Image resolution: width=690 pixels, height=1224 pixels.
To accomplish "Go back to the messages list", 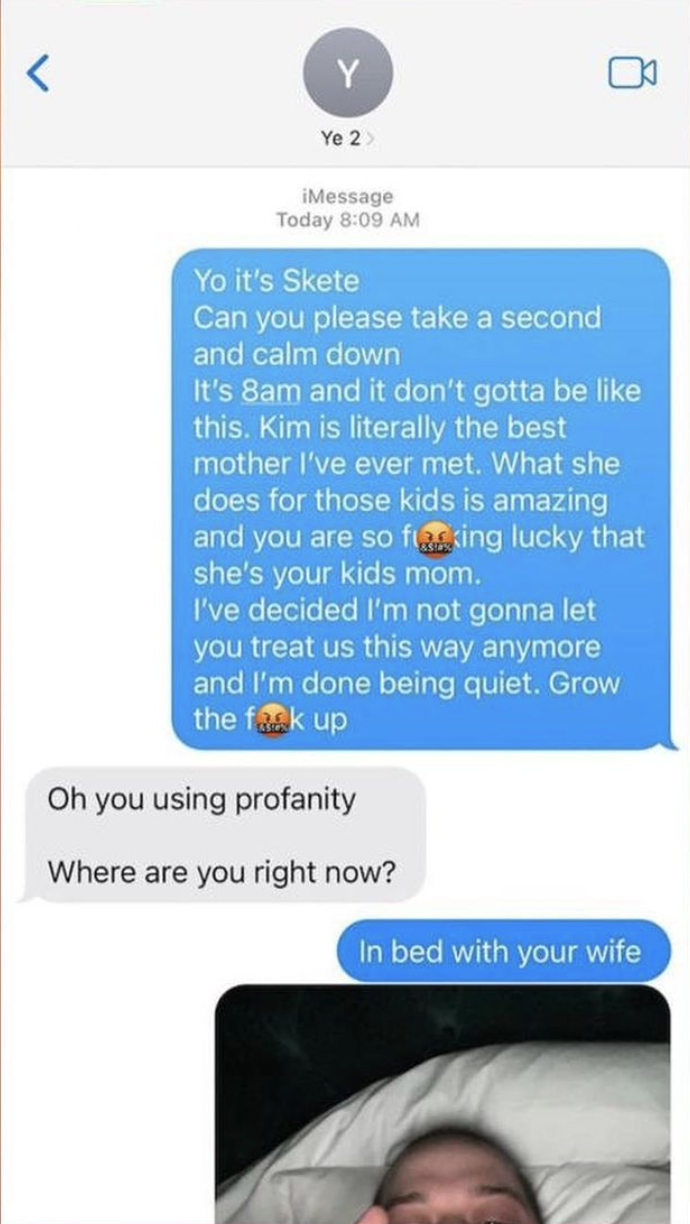I will [37, 73].
